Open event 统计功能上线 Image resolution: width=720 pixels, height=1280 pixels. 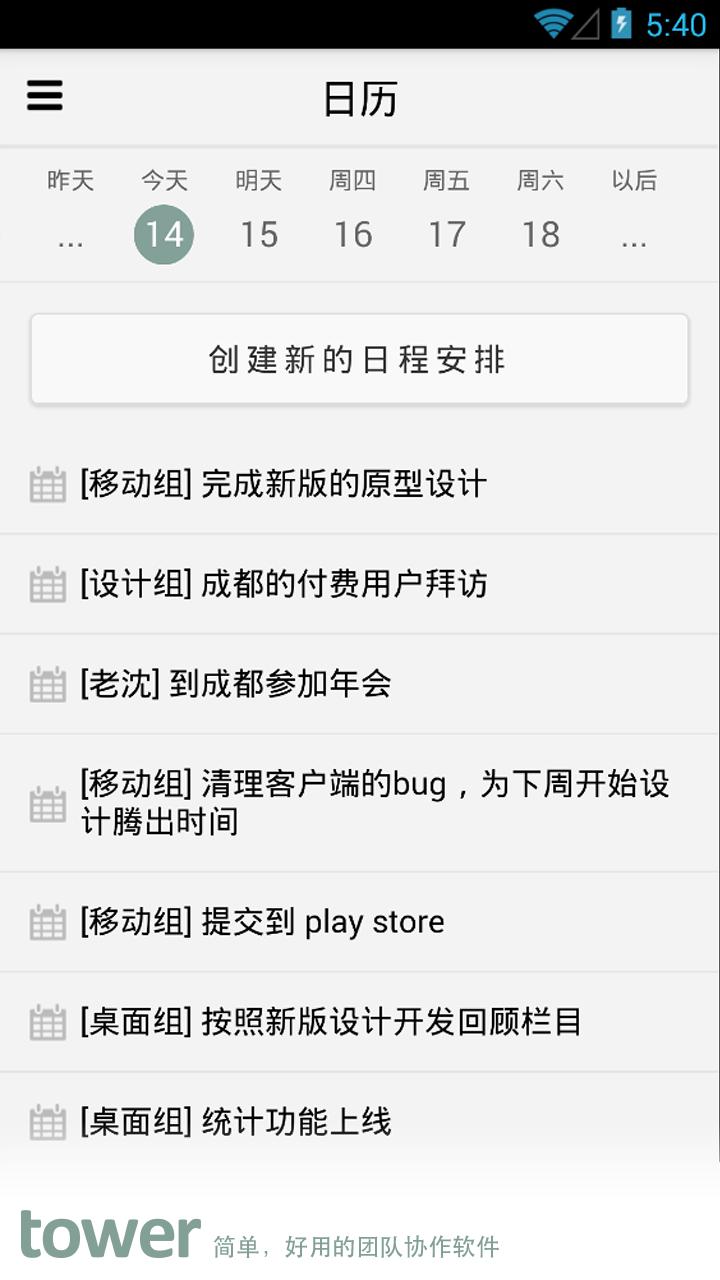point(360,1122)
